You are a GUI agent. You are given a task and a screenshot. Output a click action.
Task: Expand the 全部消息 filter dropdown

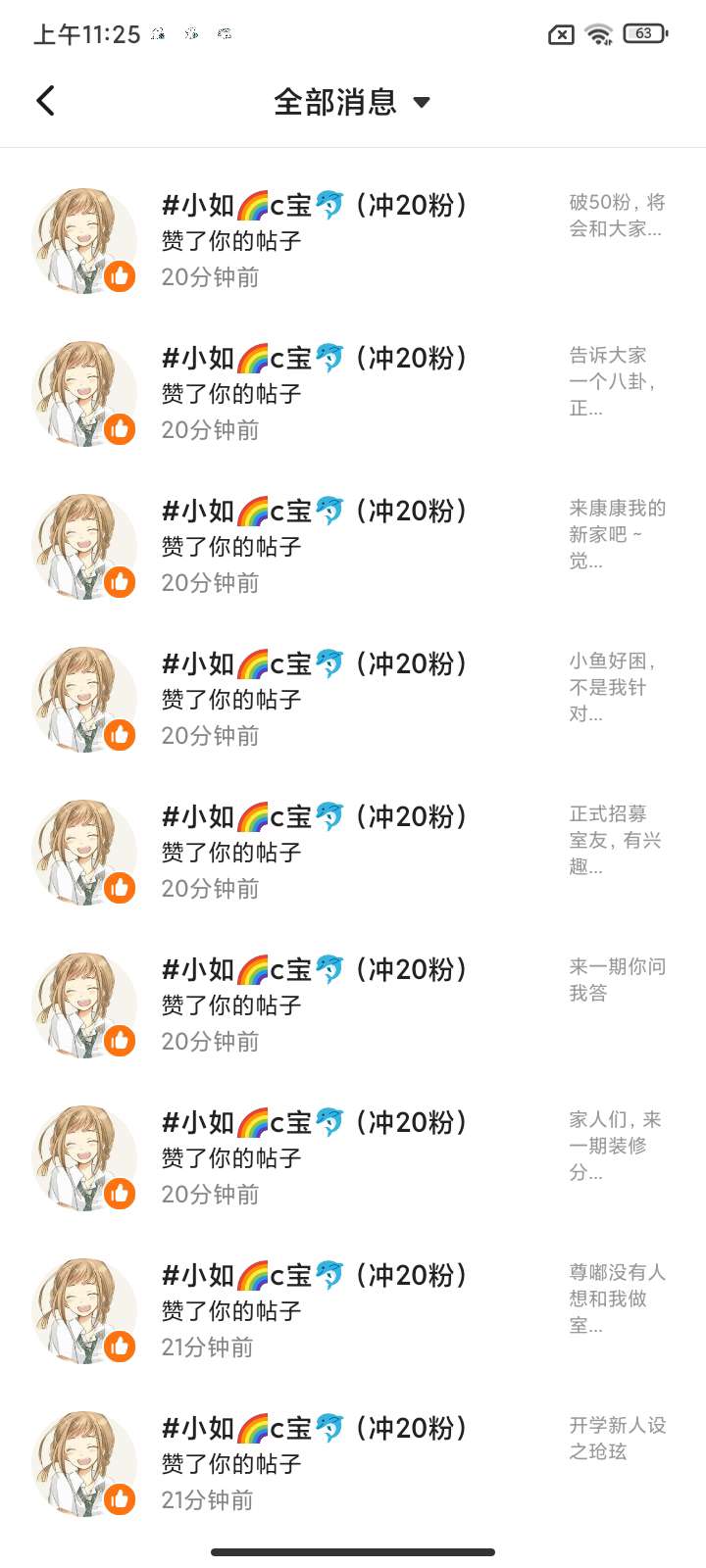pos(352,102)
